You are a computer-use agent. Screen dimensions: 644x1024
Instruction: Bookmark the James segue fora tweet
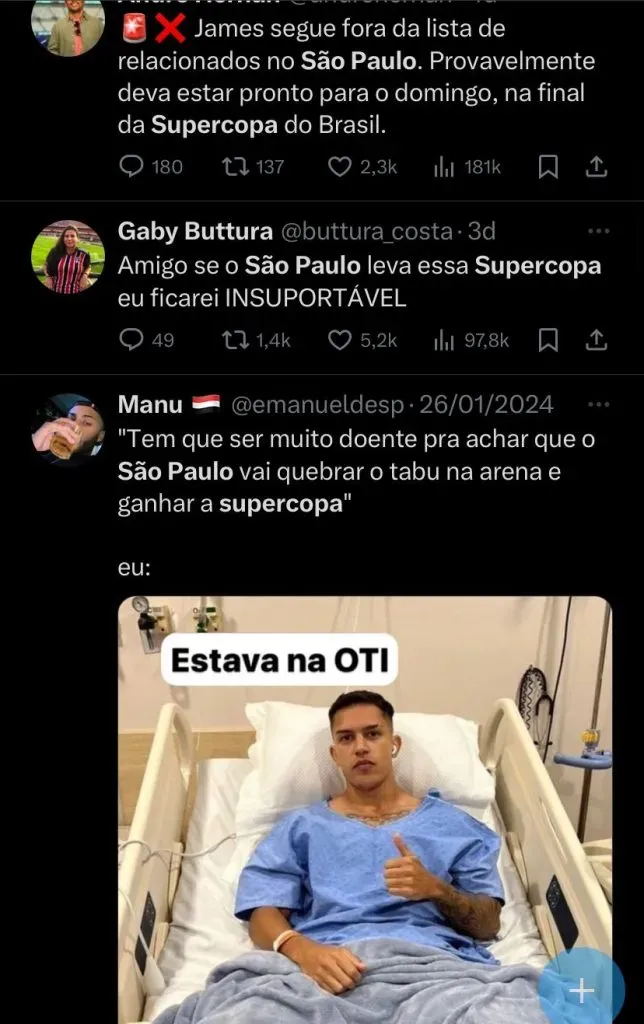click(x=548, y=167)
